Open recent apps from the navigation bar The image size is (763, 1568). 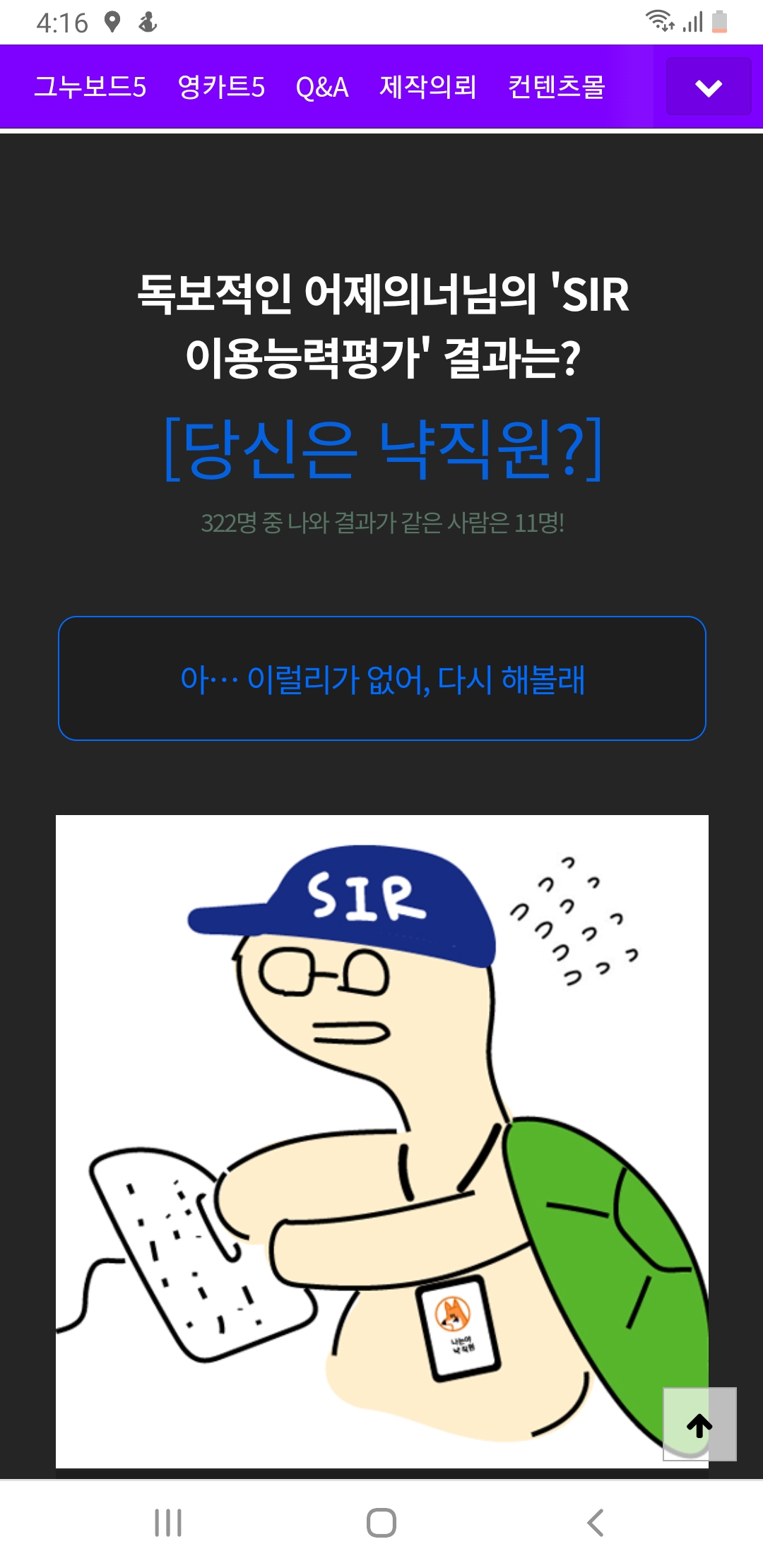168,1523
